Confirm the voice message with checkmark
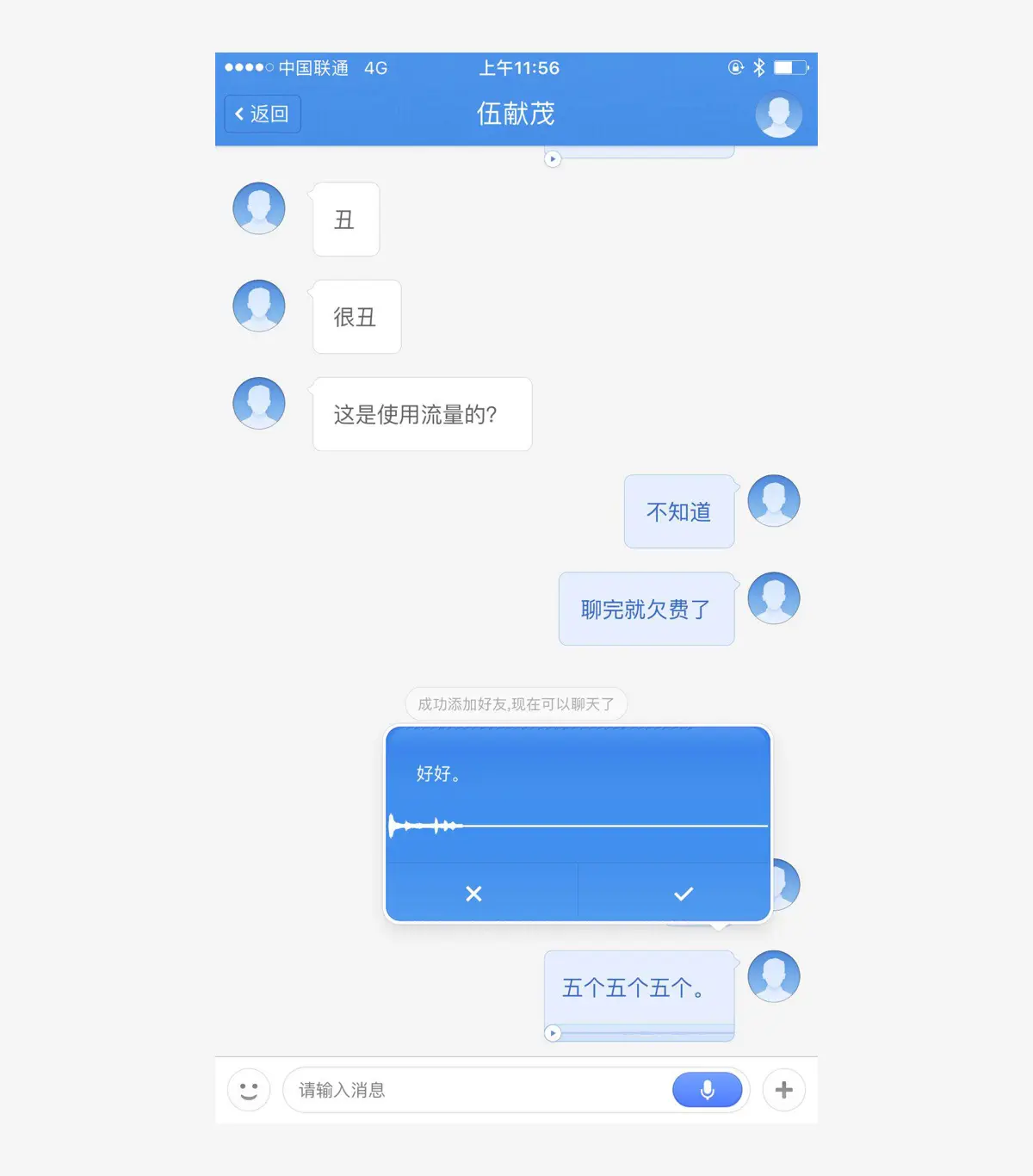This screenshot has width=1033, height=1176. [x=684, y=894]
